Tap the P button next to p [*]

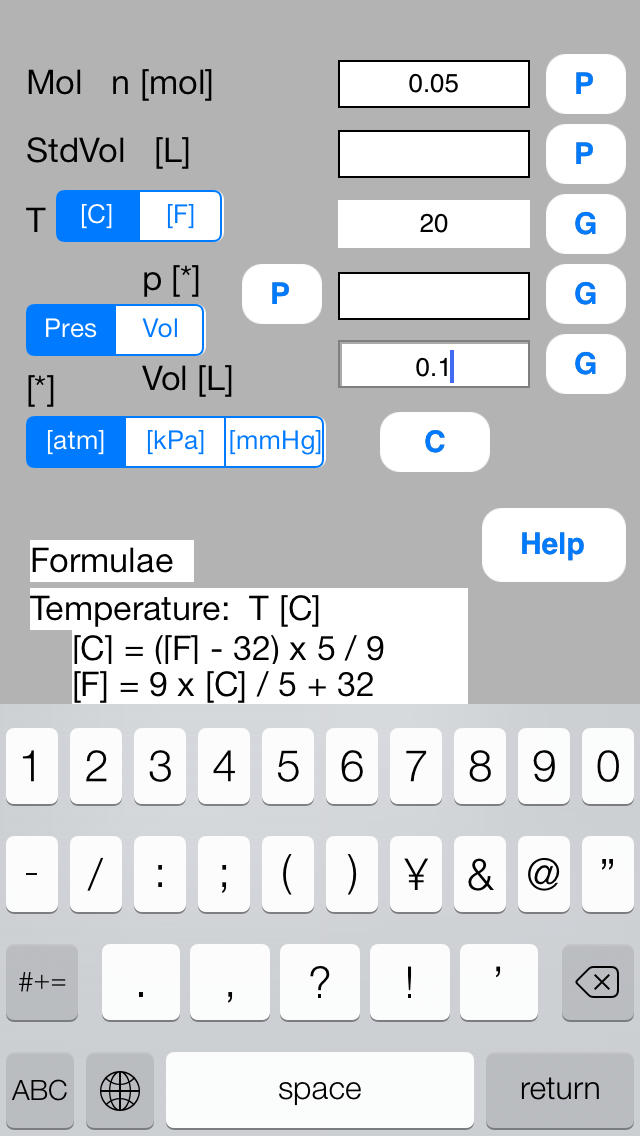281,293
